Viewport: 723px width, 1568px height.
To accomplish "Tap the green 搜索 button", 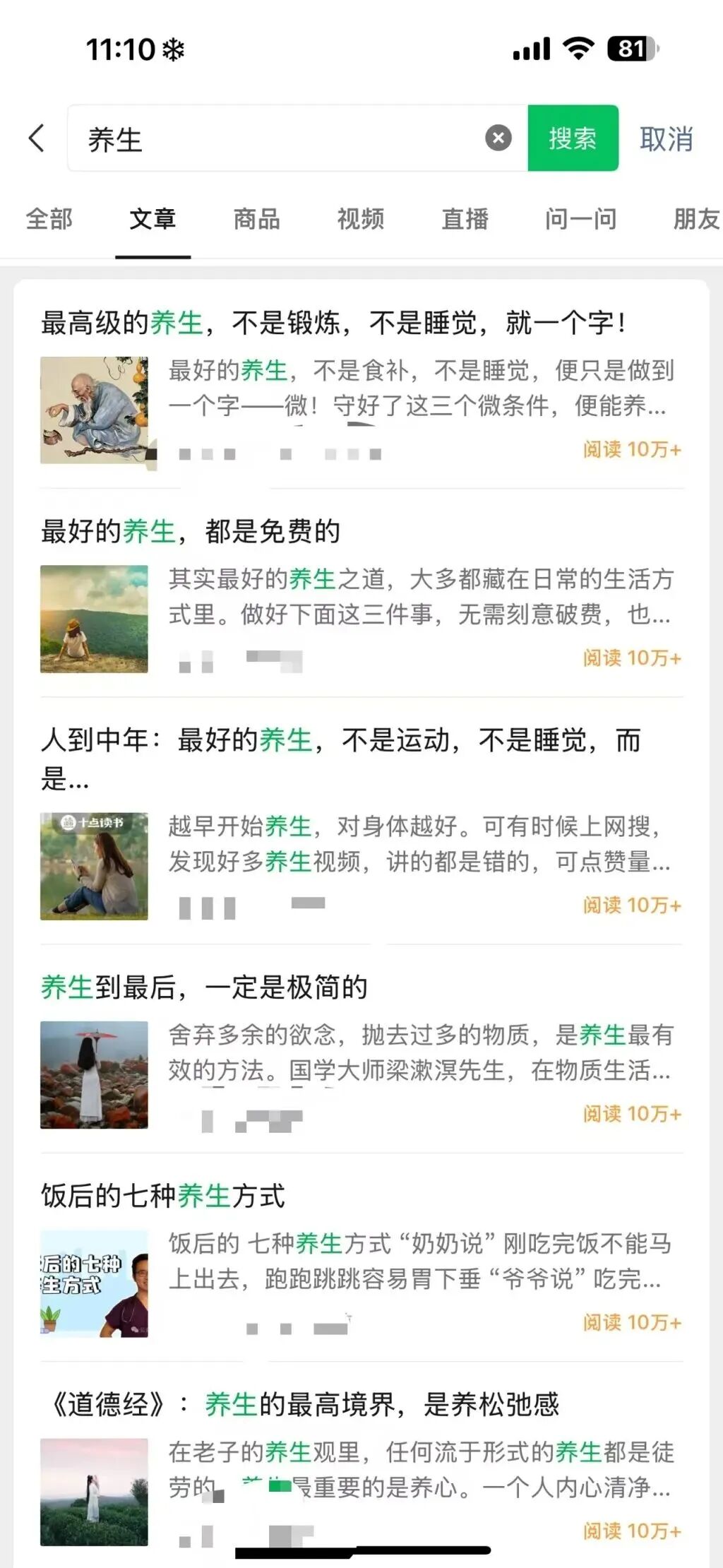I will tap(573, 138).
